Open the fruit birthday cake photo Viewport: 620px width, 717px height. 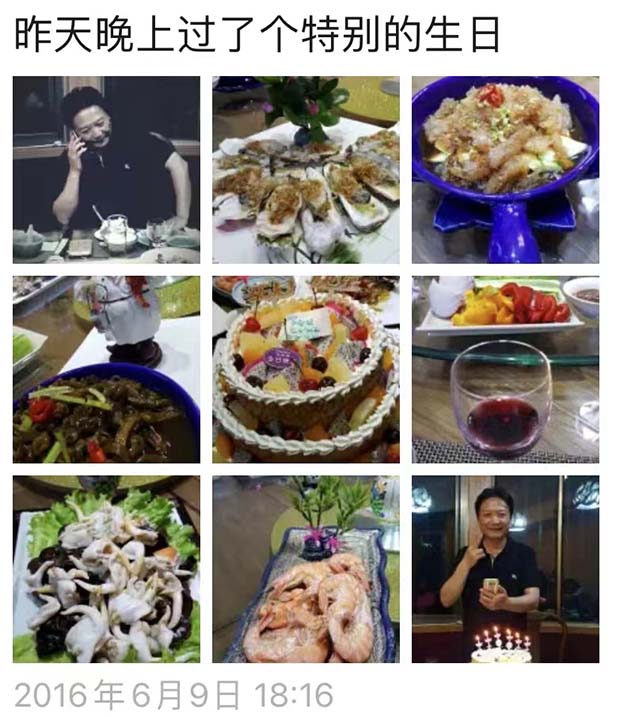[x=305, y=369]
